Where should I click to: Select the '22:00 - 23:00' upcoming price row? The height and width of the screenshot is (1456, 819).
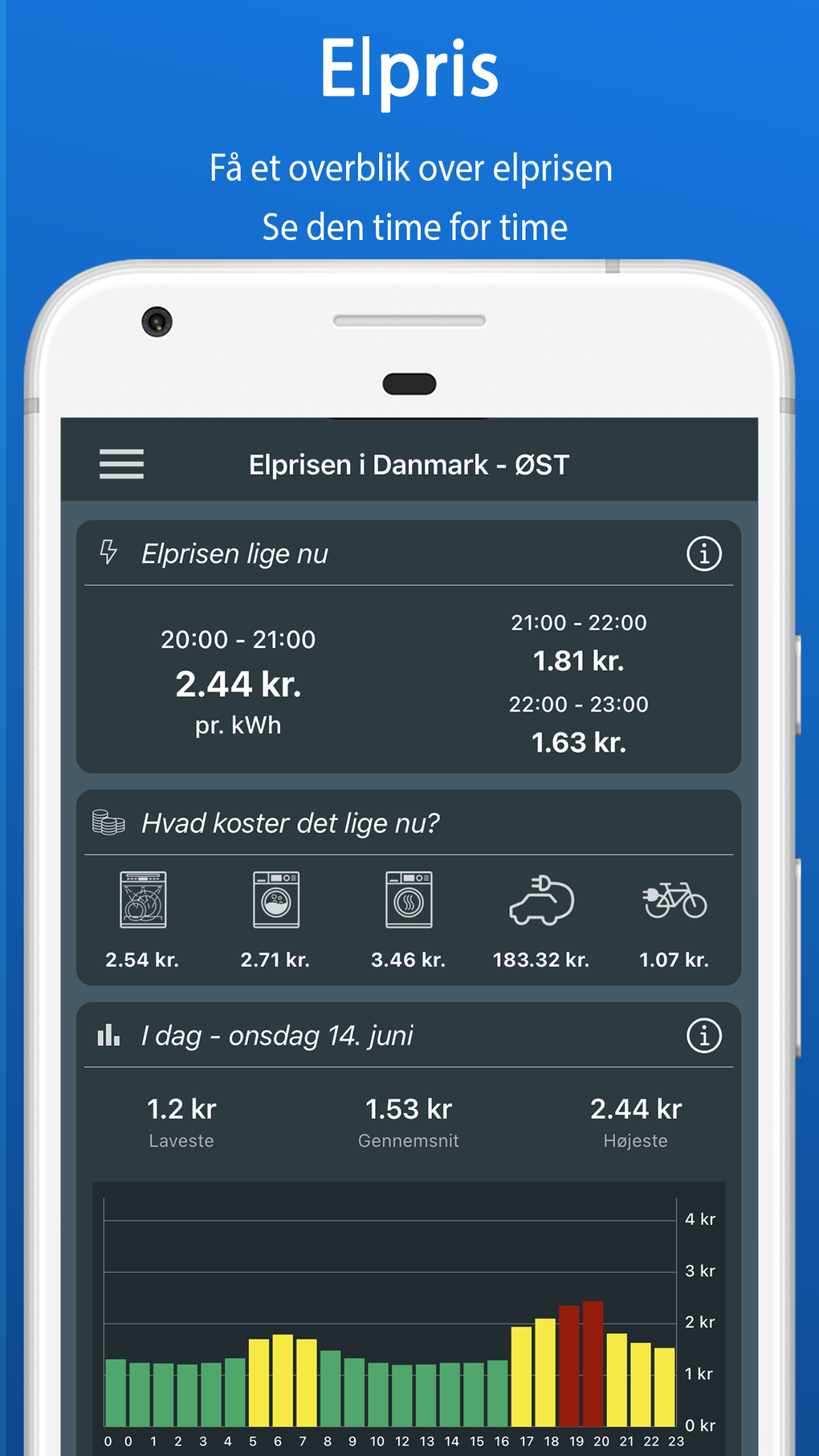point(578,722)
